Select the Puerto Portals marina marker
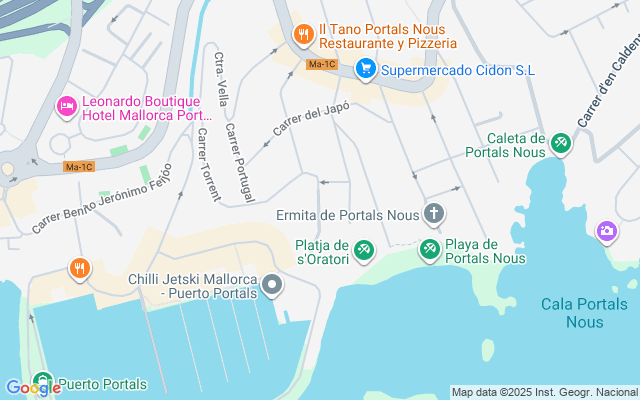The height and width of the screenshot is (400, 640). (43, 383)
